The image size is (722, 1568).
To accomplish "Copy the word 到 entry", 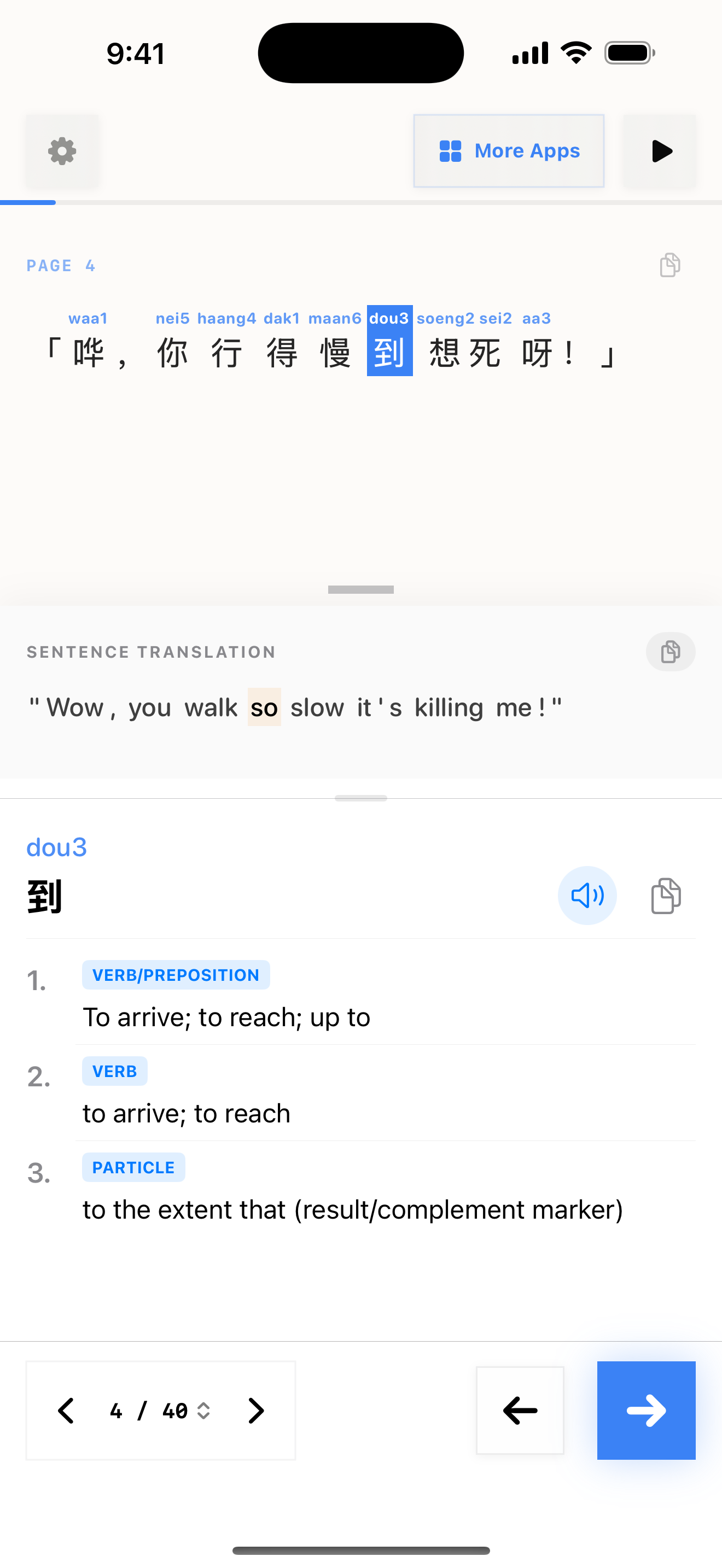I will (x=666, y=896).
